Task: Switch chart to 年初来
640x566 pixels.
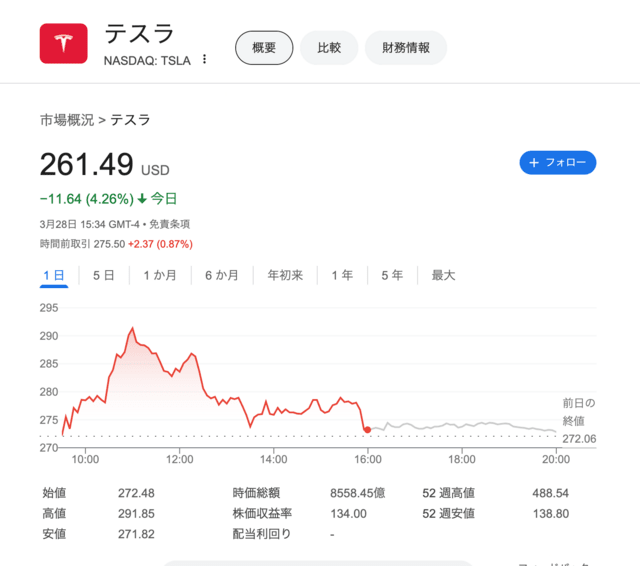Action: [x=285, y=275]
